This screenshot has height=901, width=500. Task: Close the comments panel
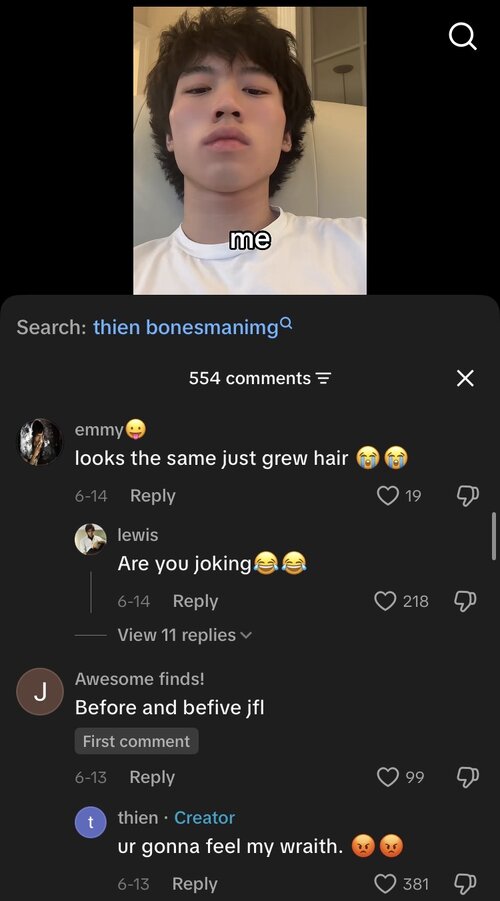pyautogui.click(x=465, y=378)
